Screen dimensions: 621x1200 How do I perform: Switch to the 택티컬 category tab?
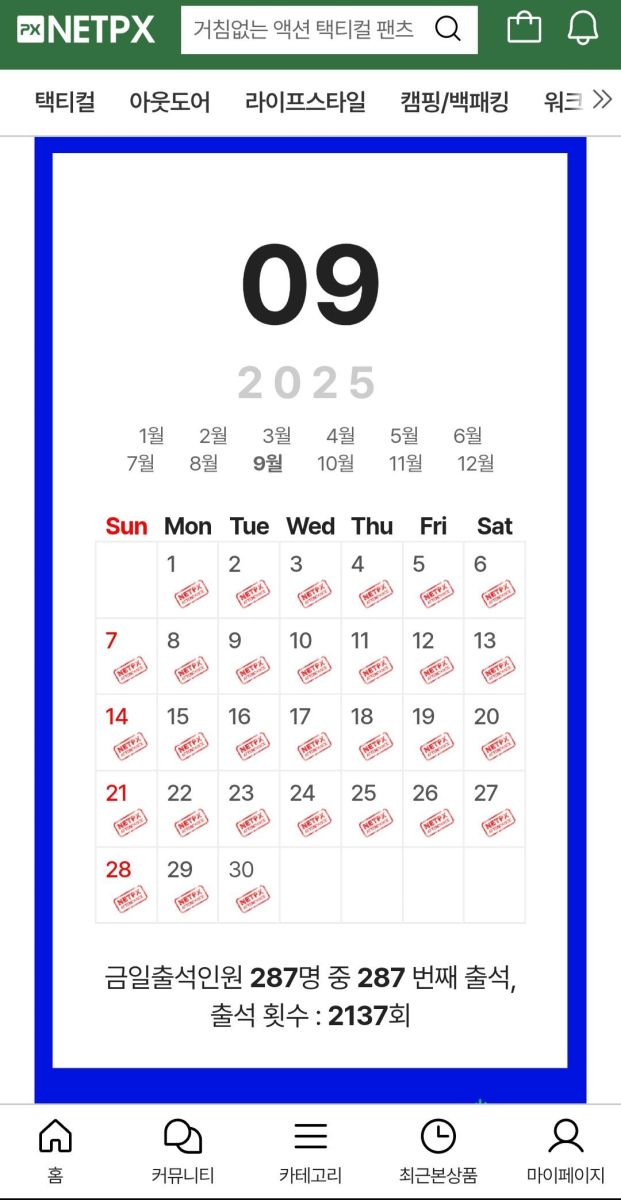tap(65, 101)
